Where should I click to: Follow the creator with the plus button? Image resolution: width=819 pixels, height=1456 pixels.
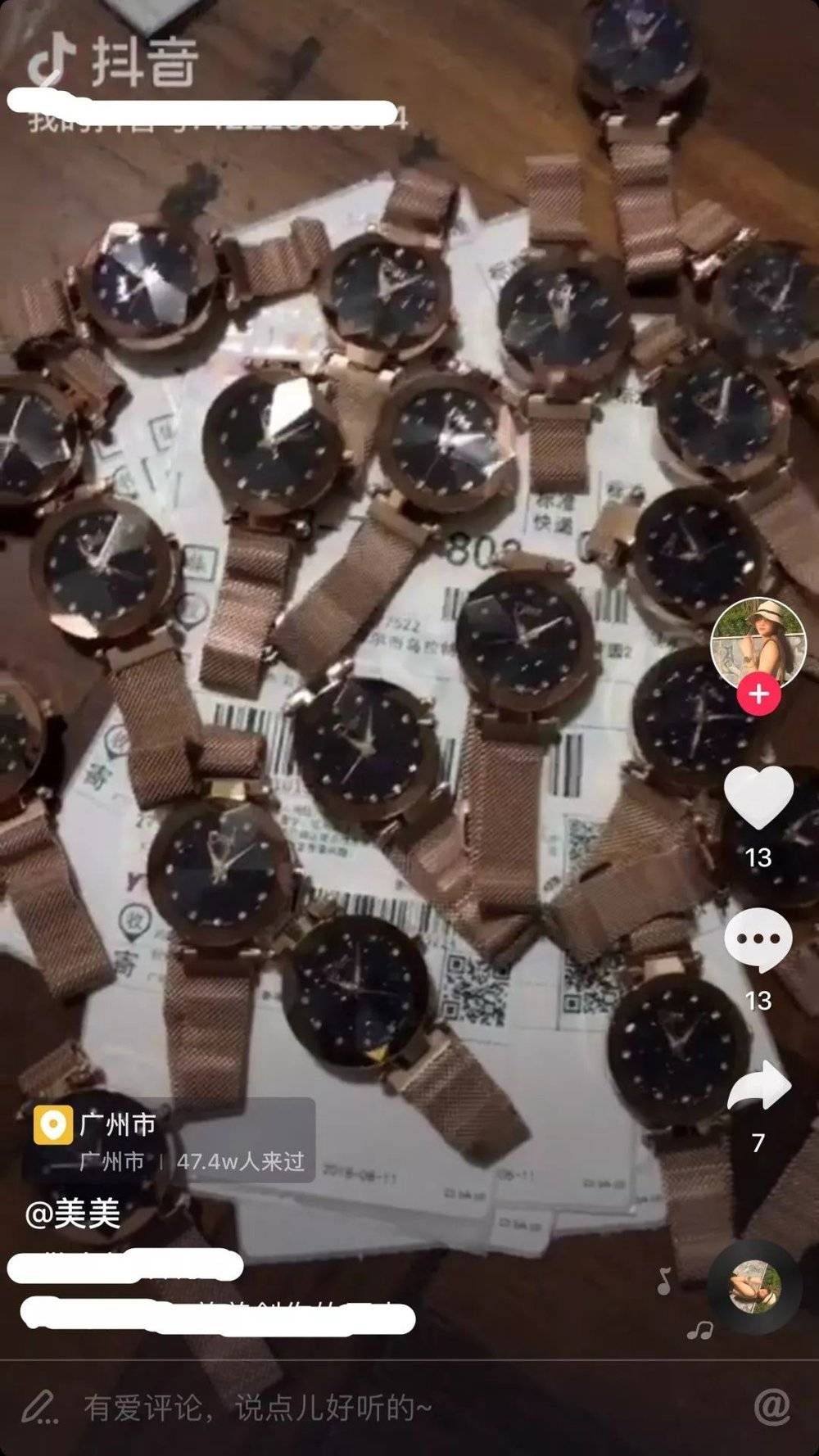pos(758,694)
